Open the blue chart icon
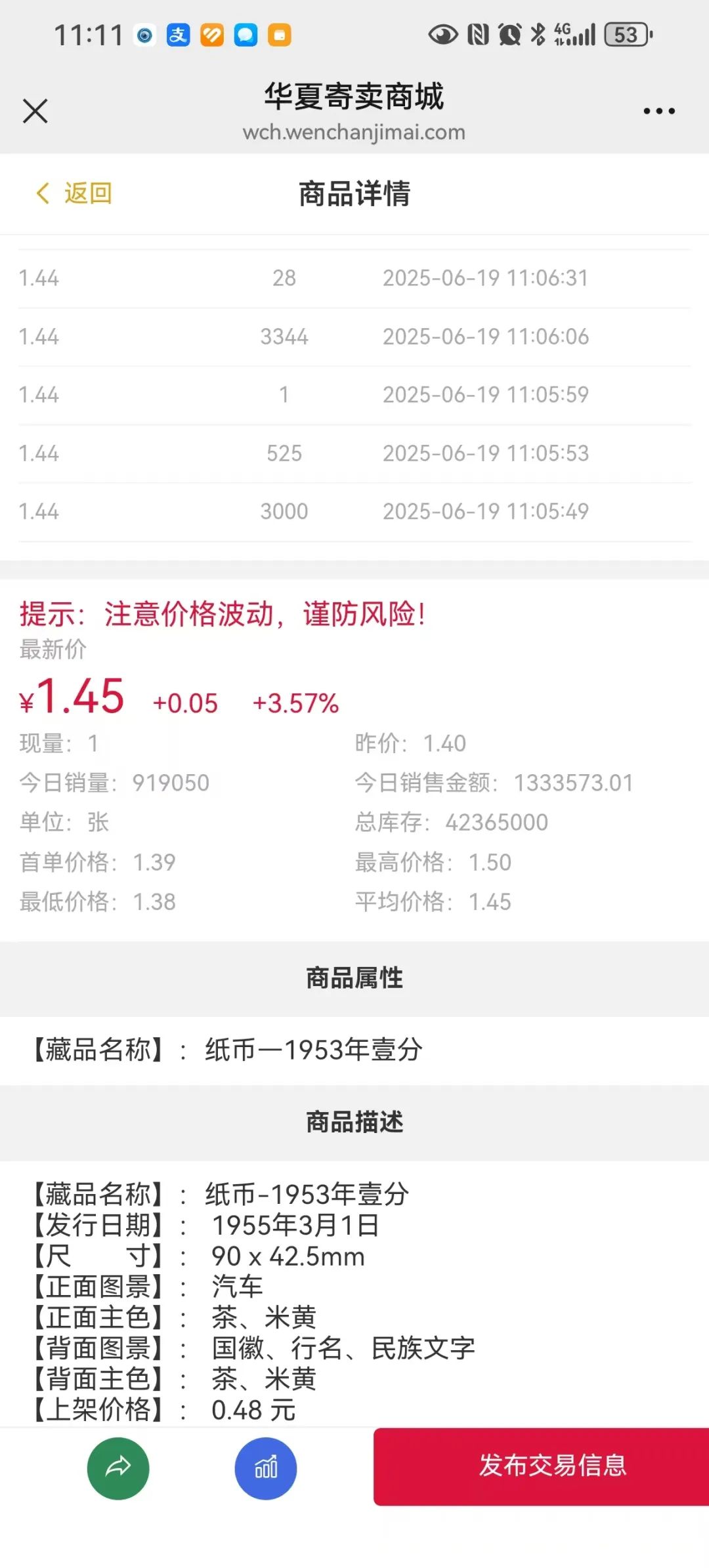The height and width of the screenshot is (1568, 709). tap(266, 1468)
